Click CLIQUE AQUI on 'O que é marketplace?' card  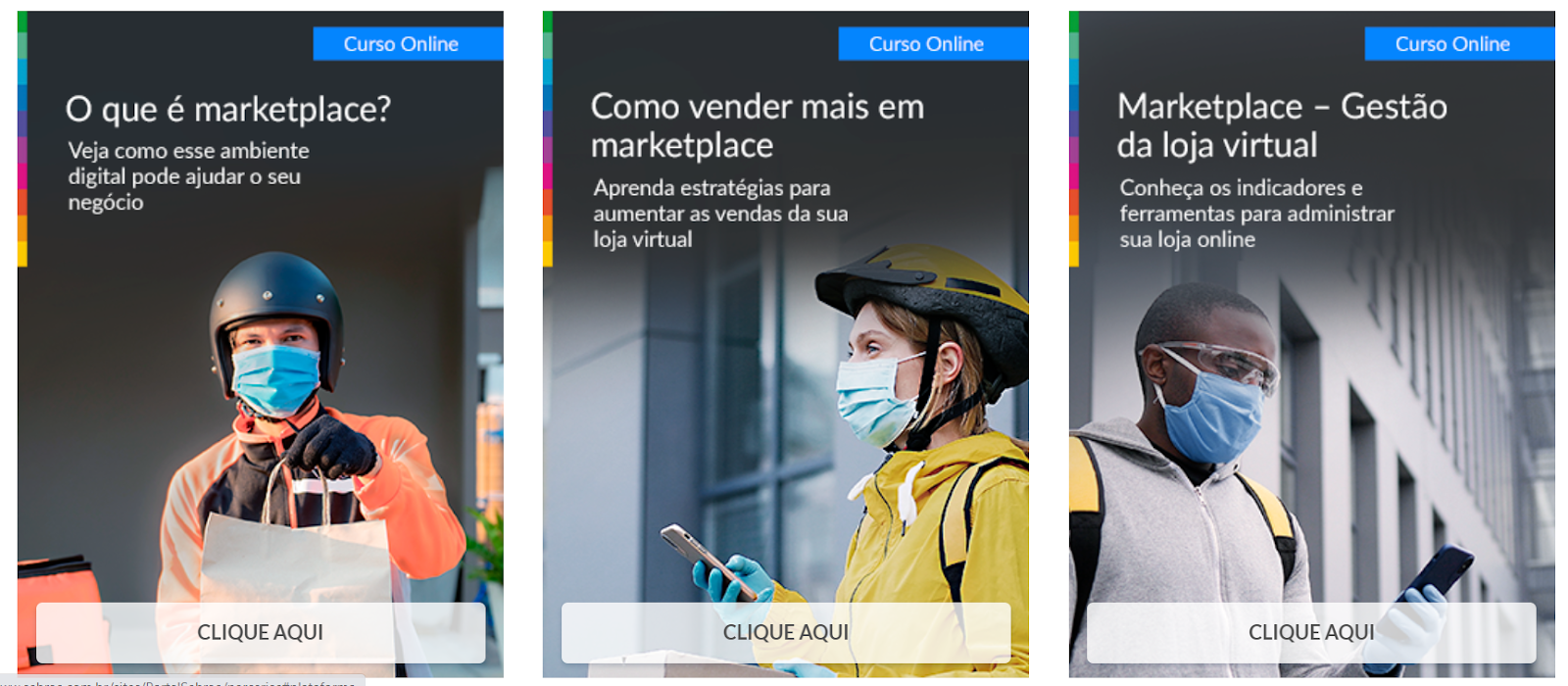click(x=261, y=632)
